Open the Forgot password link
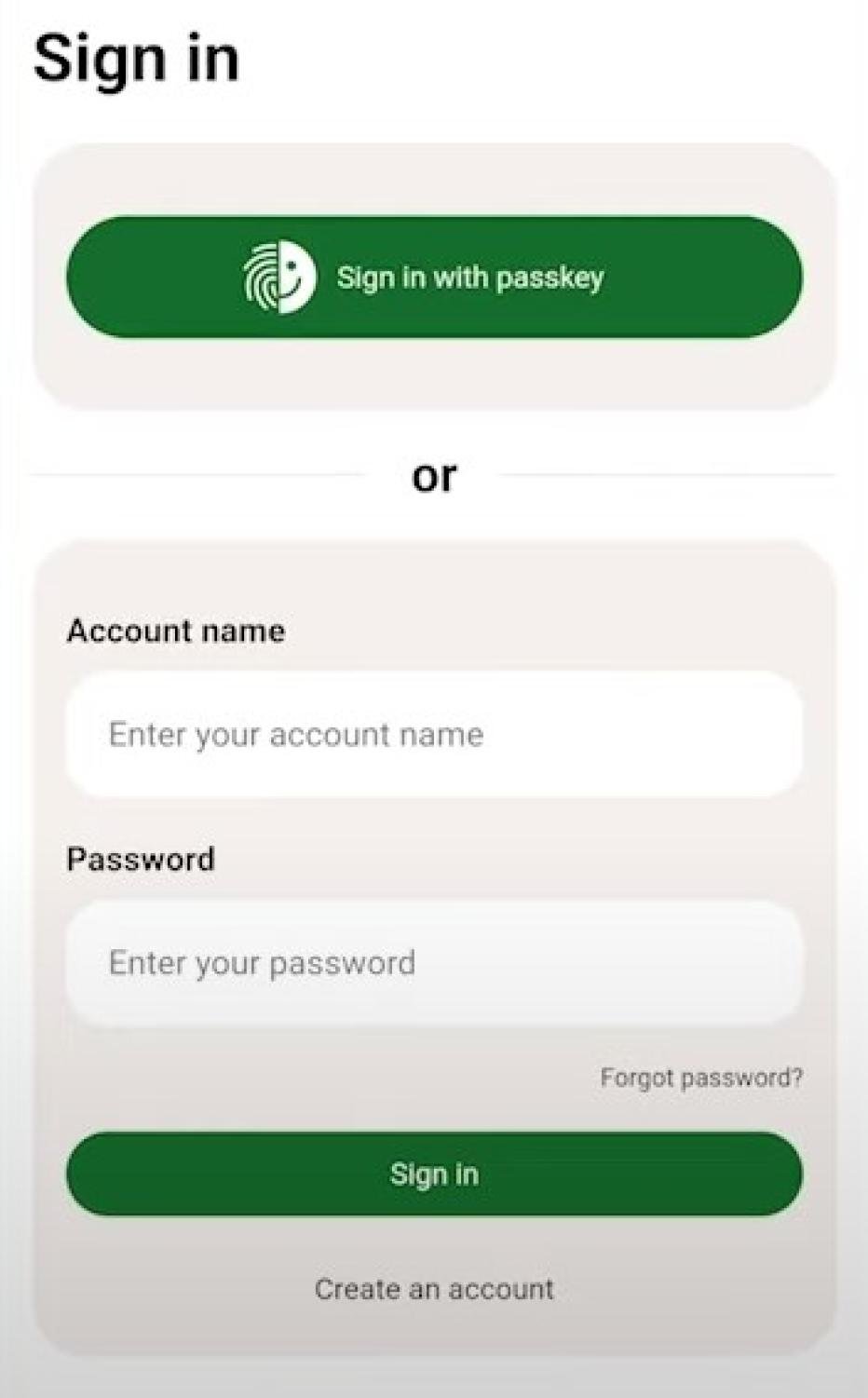Image resolution: width=868 pixels, height=1398 pixels. pyautogui.click(x=701, y=1078)
